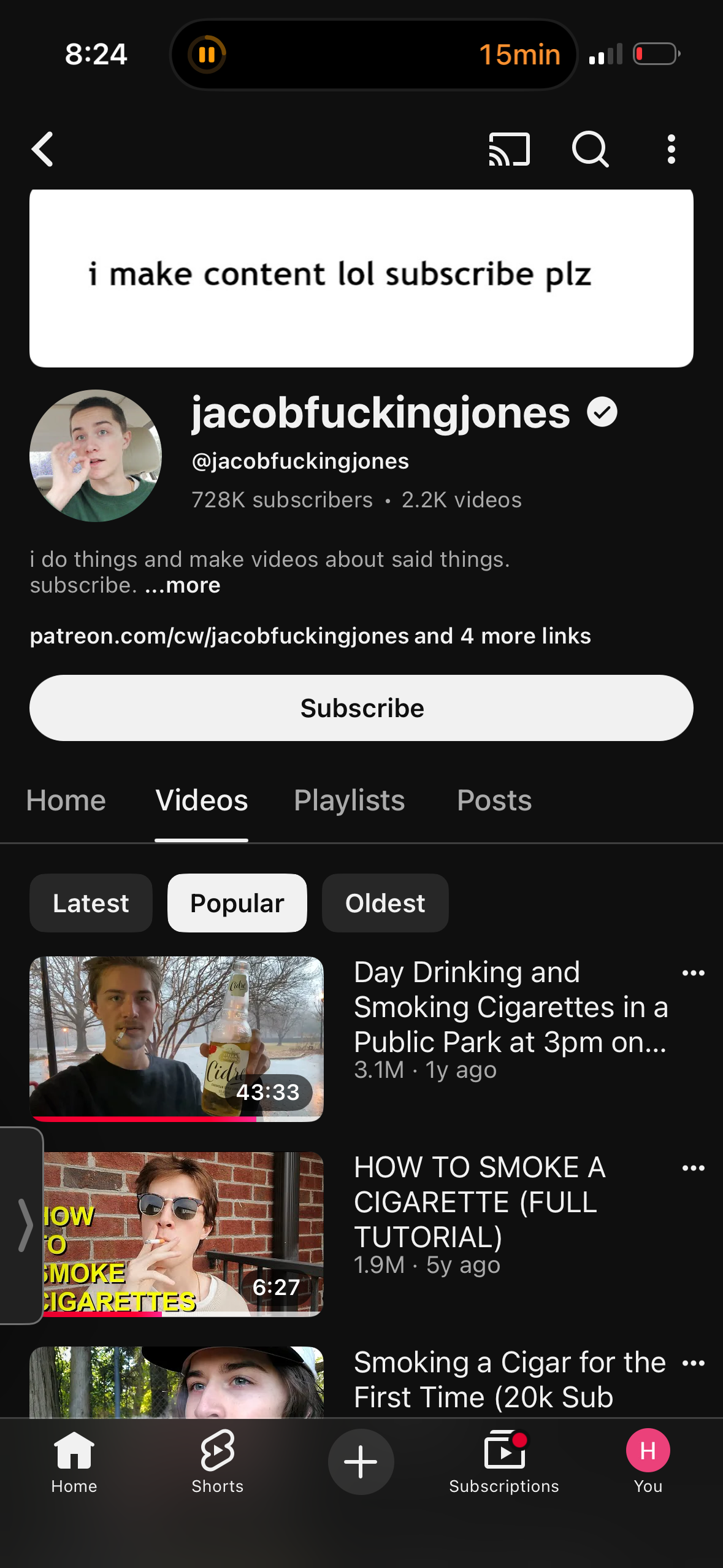
Task: Switch to the channel Home tab
Action: [x=66, y=801]
